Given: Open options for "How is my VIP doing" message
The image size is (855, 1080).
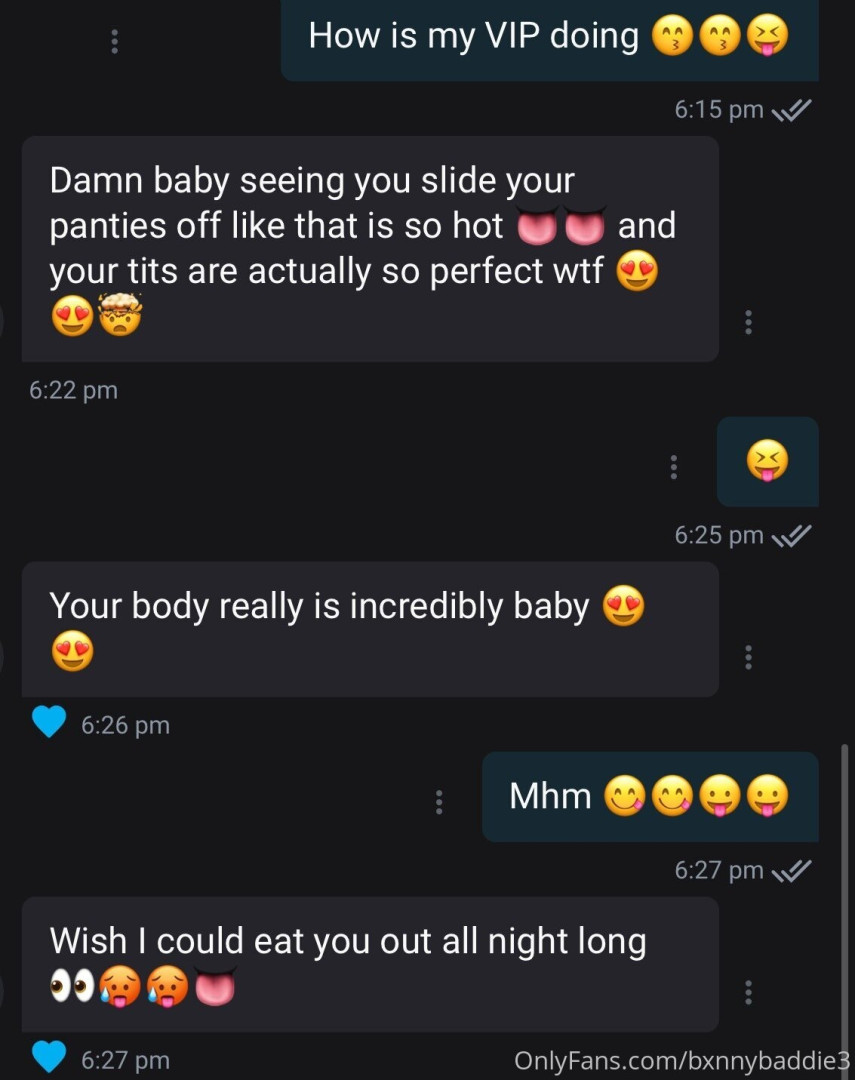Looking at the screenshot, I should (115, 41).
